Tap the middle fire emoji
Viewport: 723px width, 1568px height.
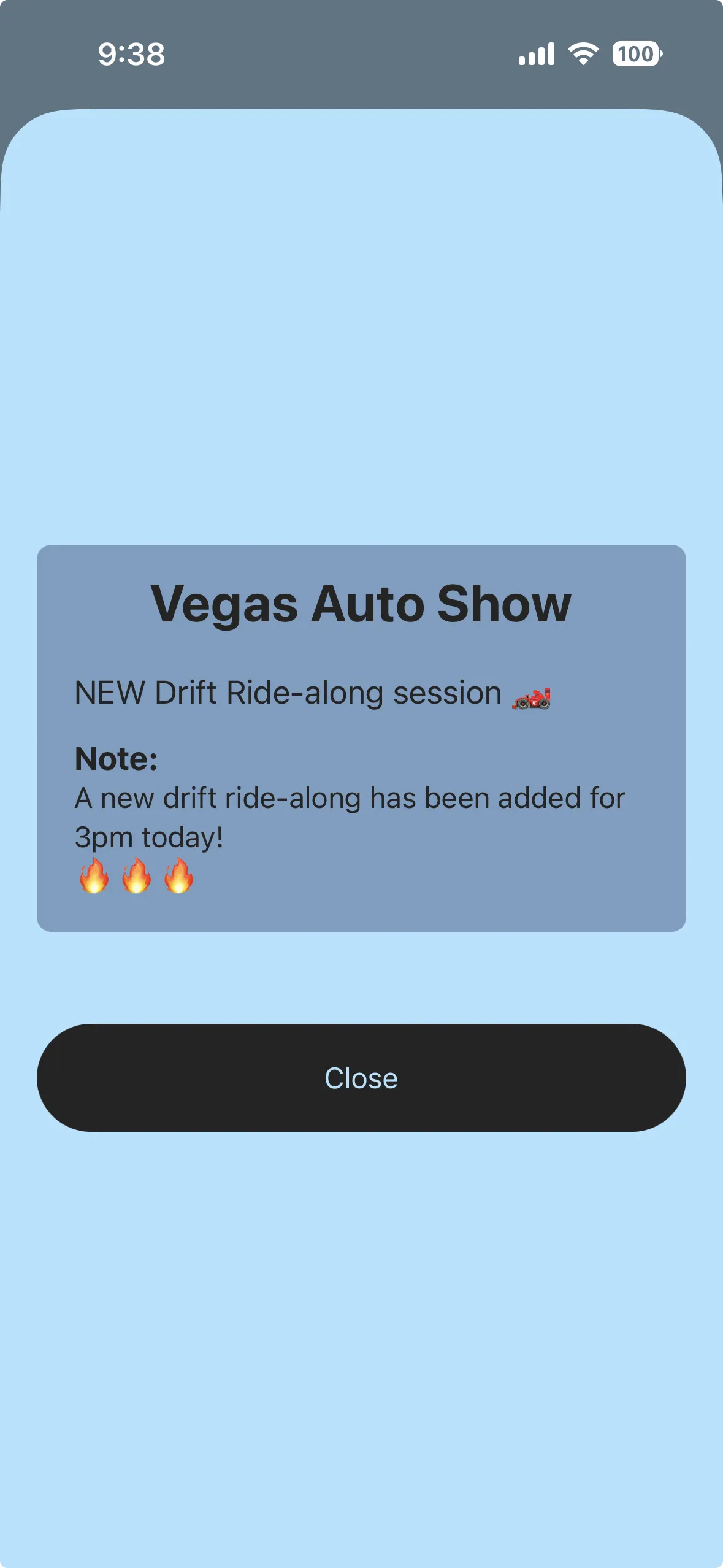tap(137, 877)
